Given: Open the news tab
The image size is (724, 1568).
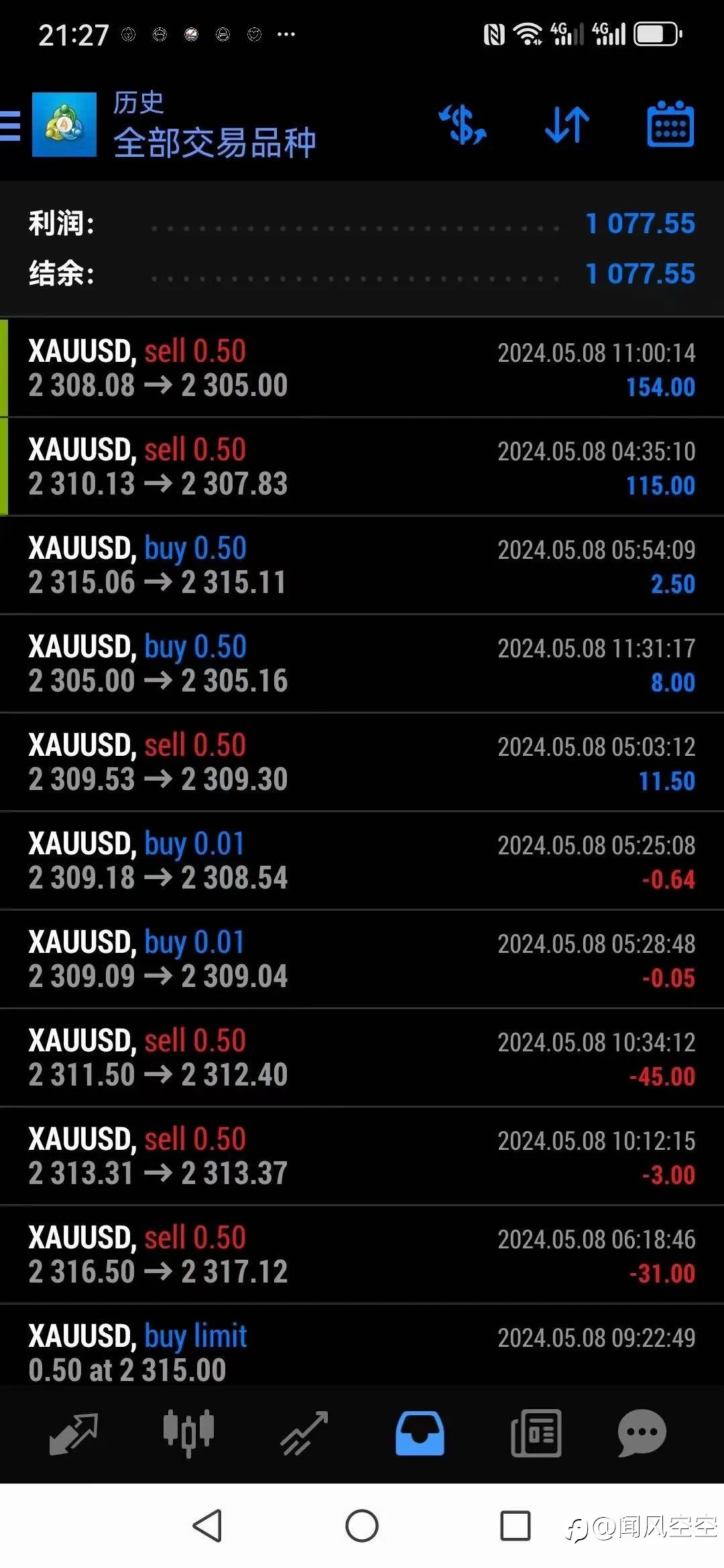Looking at the screenshot, I should [x=536, y=1433].
